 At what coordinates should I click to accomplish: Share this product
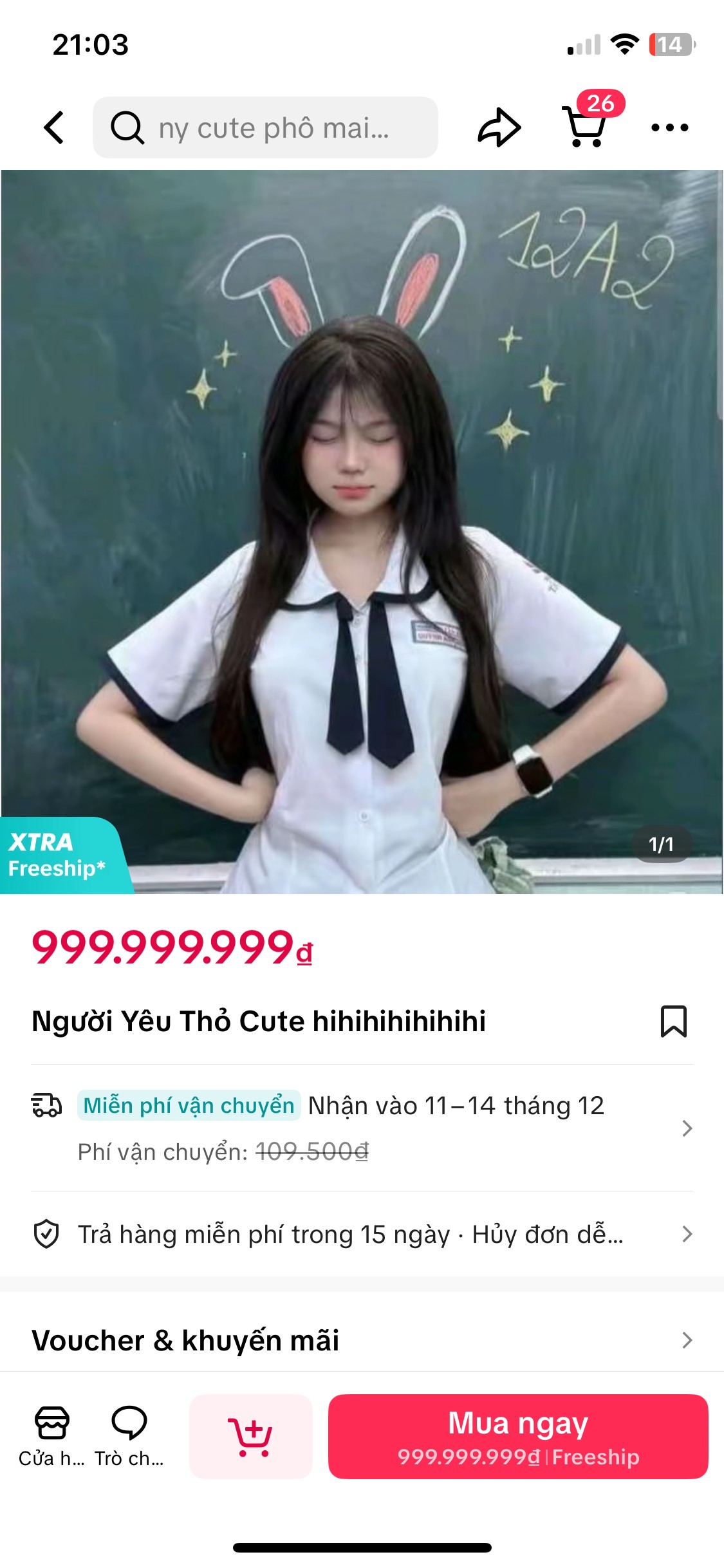pos(499,127)
